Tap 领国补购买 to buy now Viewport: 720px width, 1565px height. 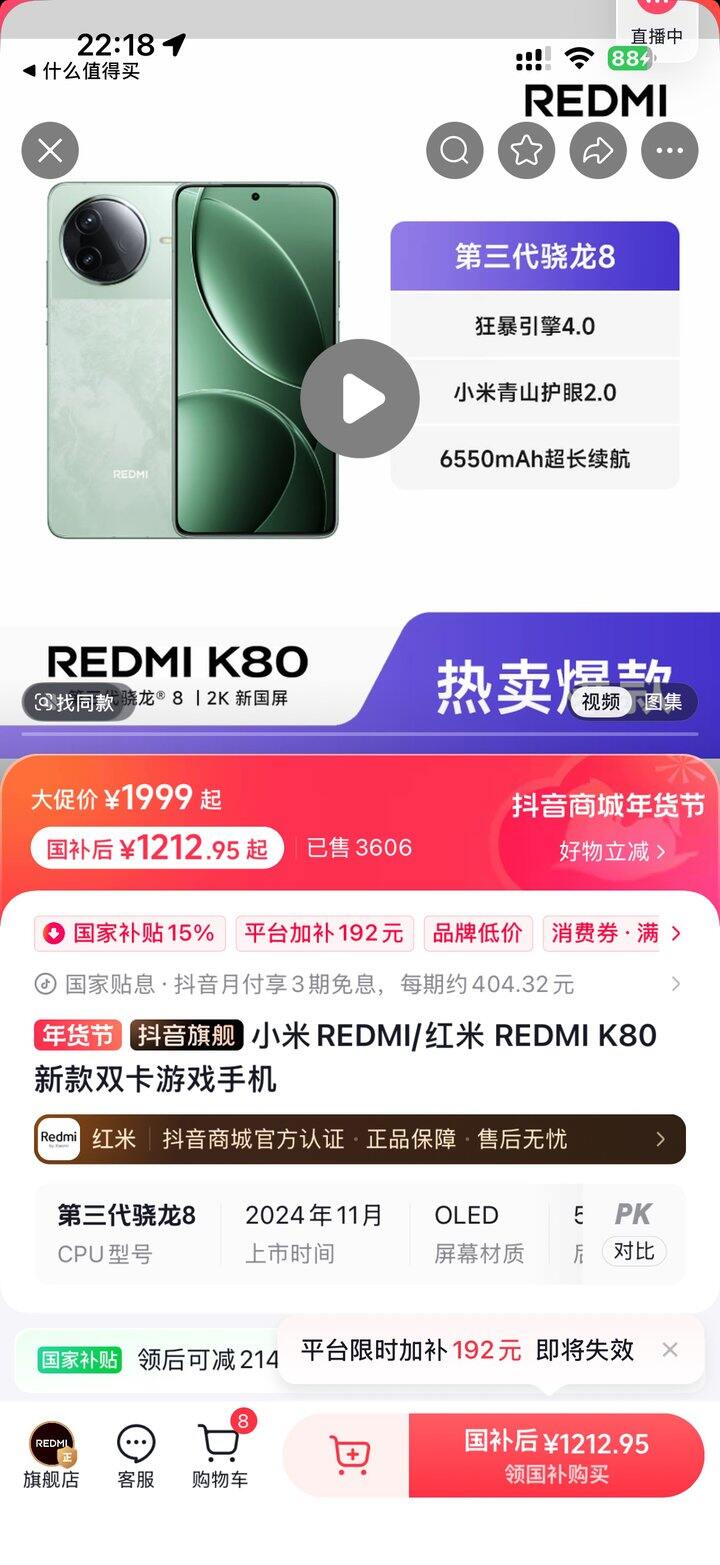tap(556, 1456)
